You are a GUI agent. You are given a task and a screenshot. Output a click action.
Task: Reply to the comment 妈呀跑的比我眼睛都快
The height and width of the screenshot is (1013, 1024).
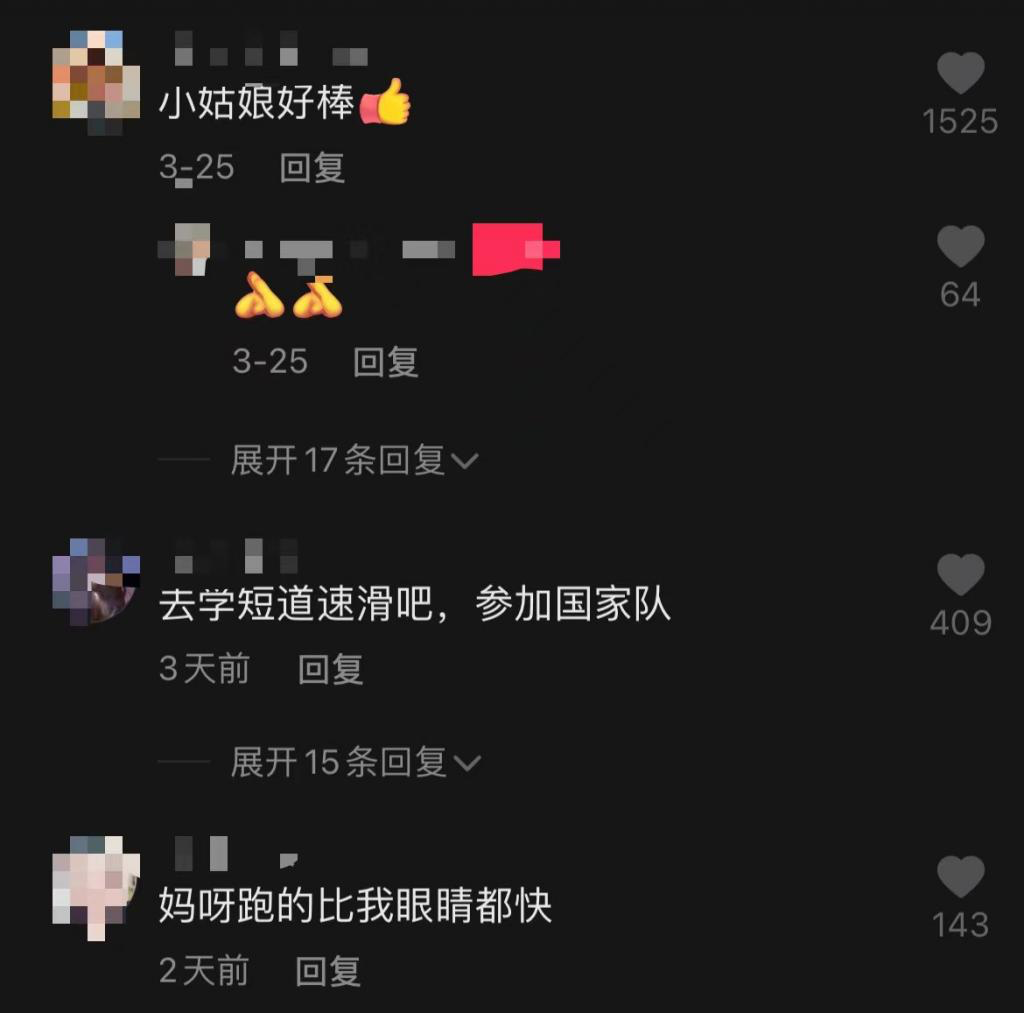[x=328, y=970]
